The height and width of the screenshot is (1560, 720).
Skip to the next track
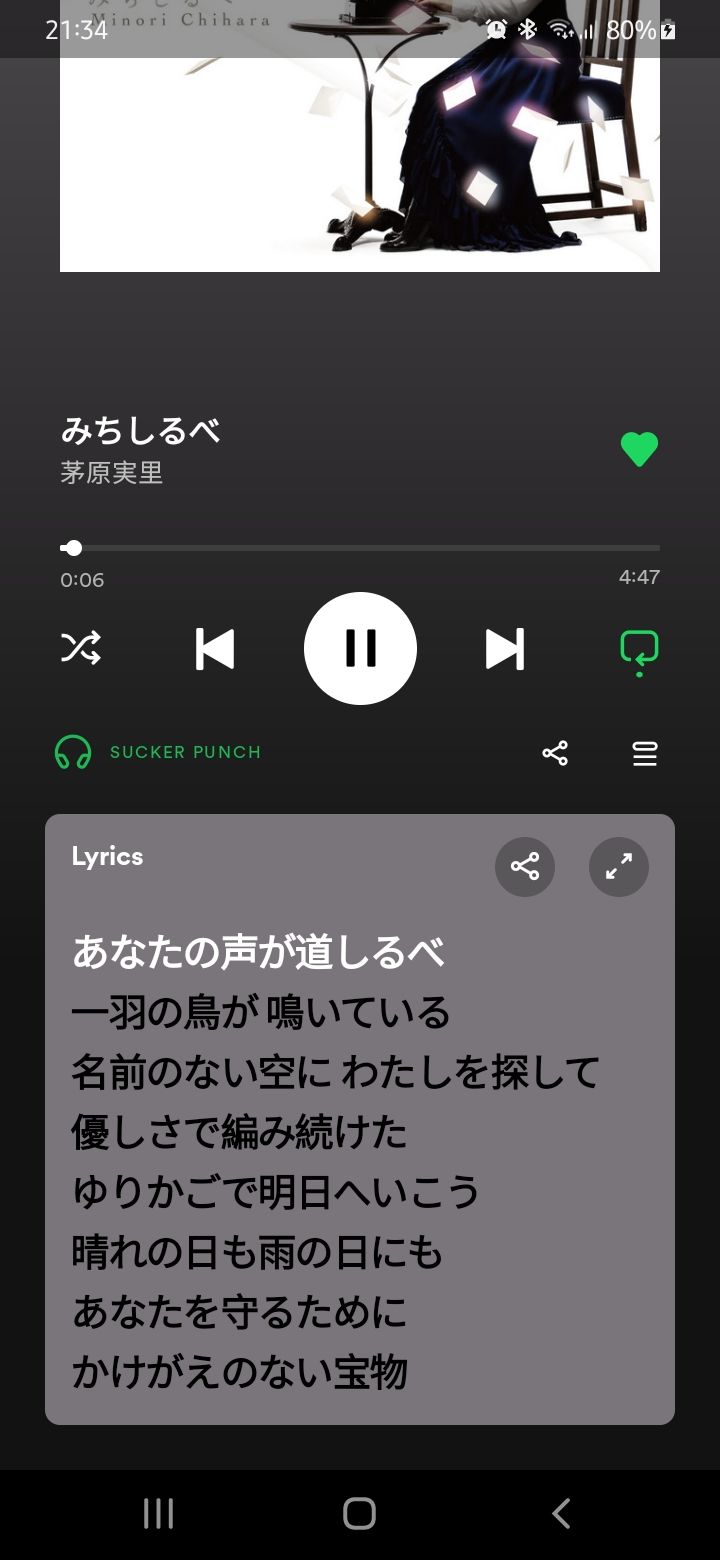tap(505, 649)
